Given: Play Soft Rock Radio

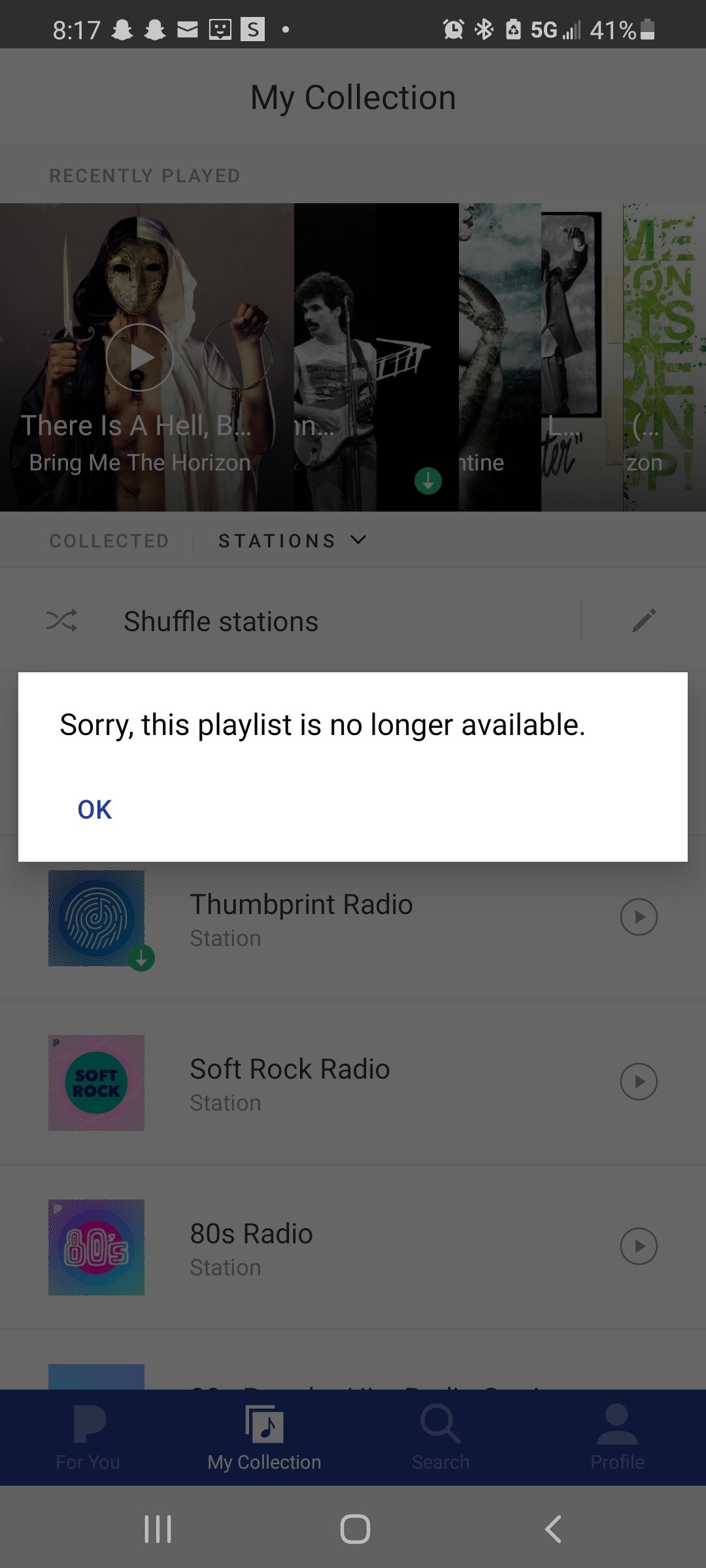Looking at the screenshot, I should [x=638, y=1082].
